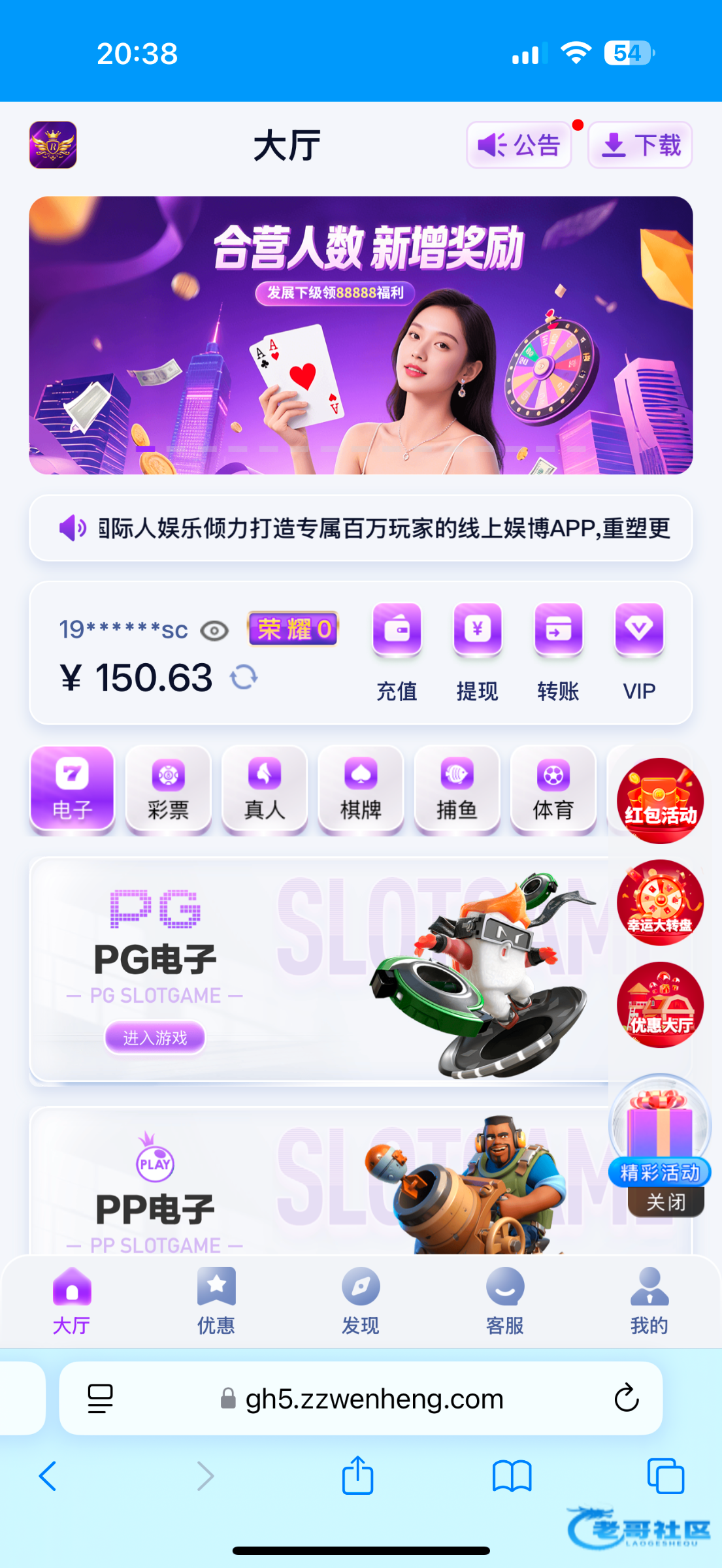Open the VIP page
Screen dimensions: 722x1568
click(639, 651)
